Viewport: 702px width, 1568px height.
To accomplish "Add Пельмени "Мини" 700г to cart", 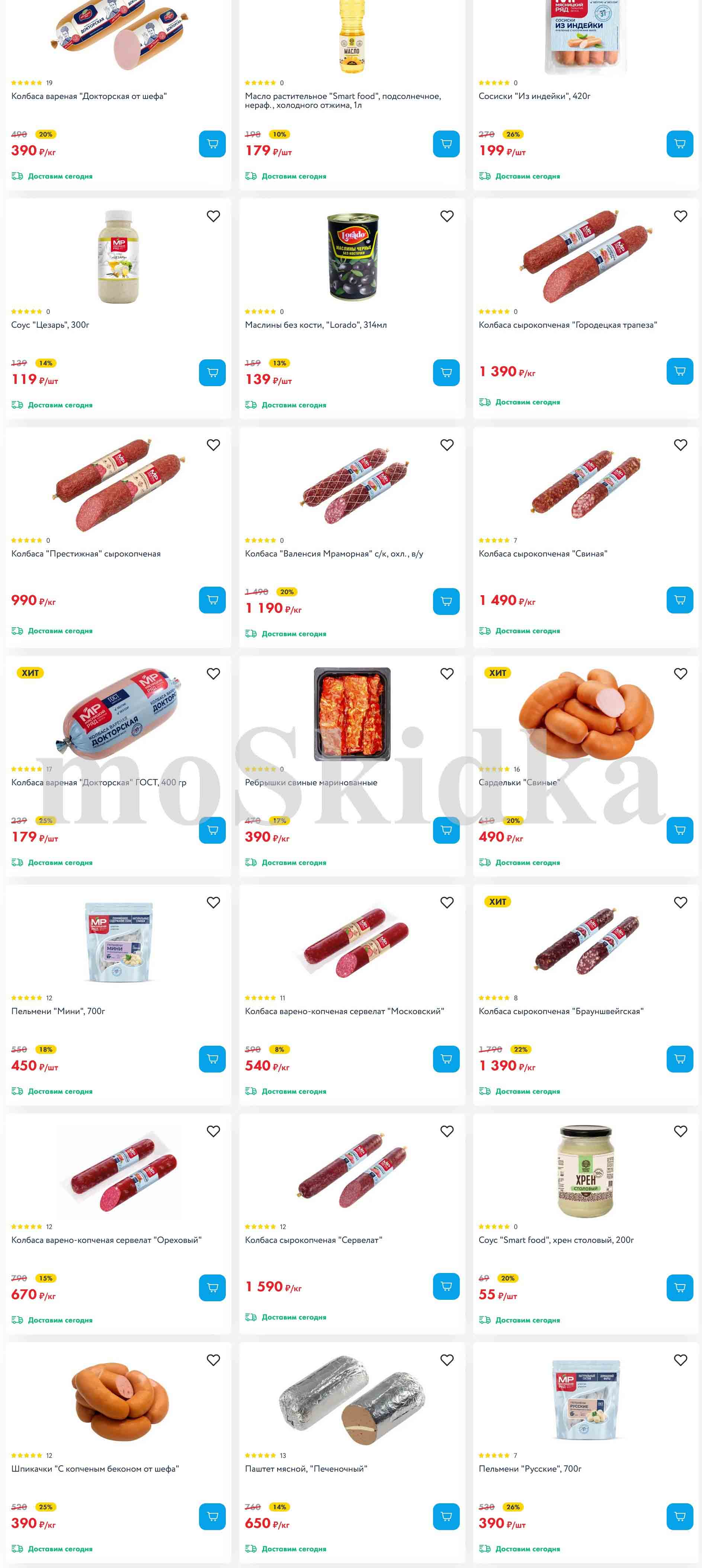I will click(x=212, y=1059).
